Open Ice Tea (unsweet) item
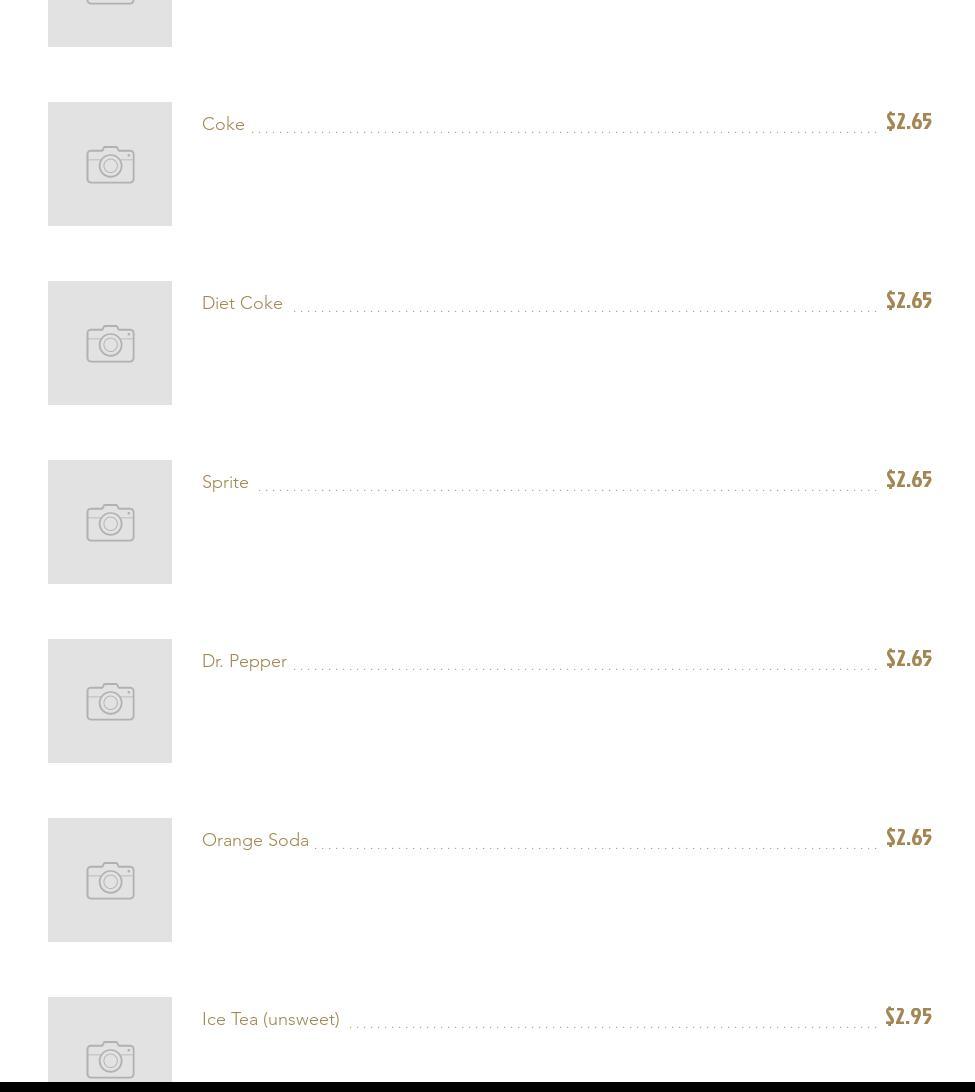 [x=270, y=1019]
